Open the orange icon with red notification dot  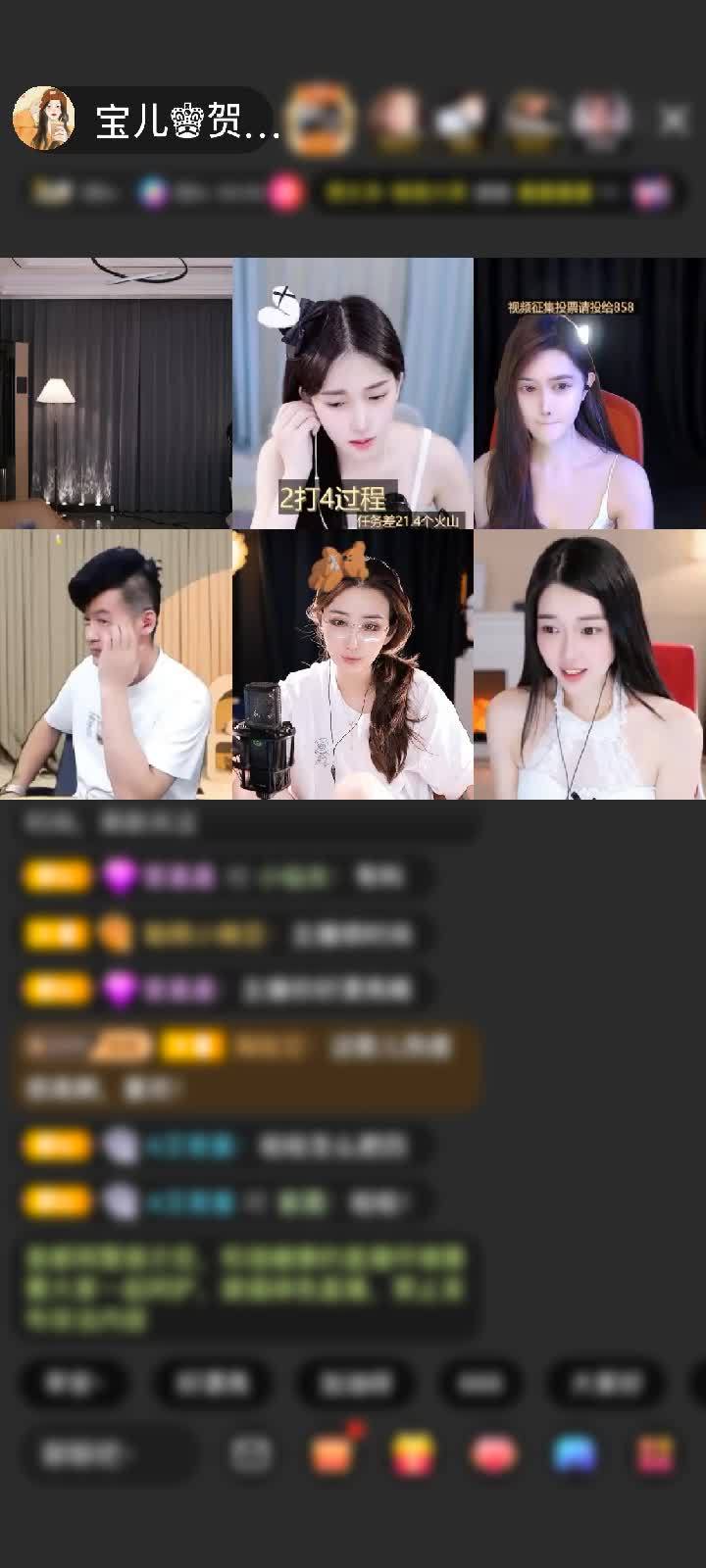[x=333, y=1454]
